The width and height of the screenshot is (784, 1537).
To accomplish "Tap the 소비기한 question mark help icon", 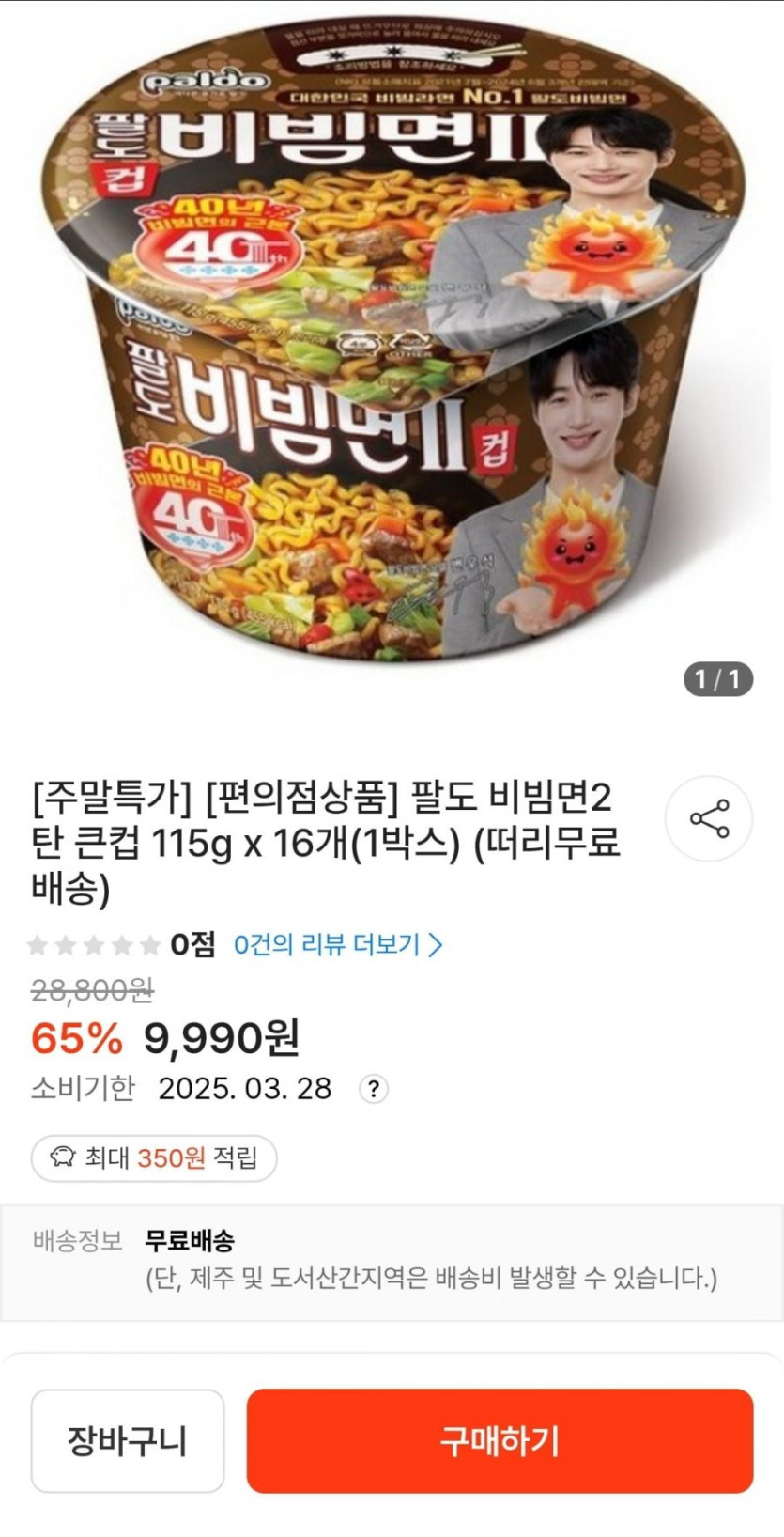I will coord(374,1089).
